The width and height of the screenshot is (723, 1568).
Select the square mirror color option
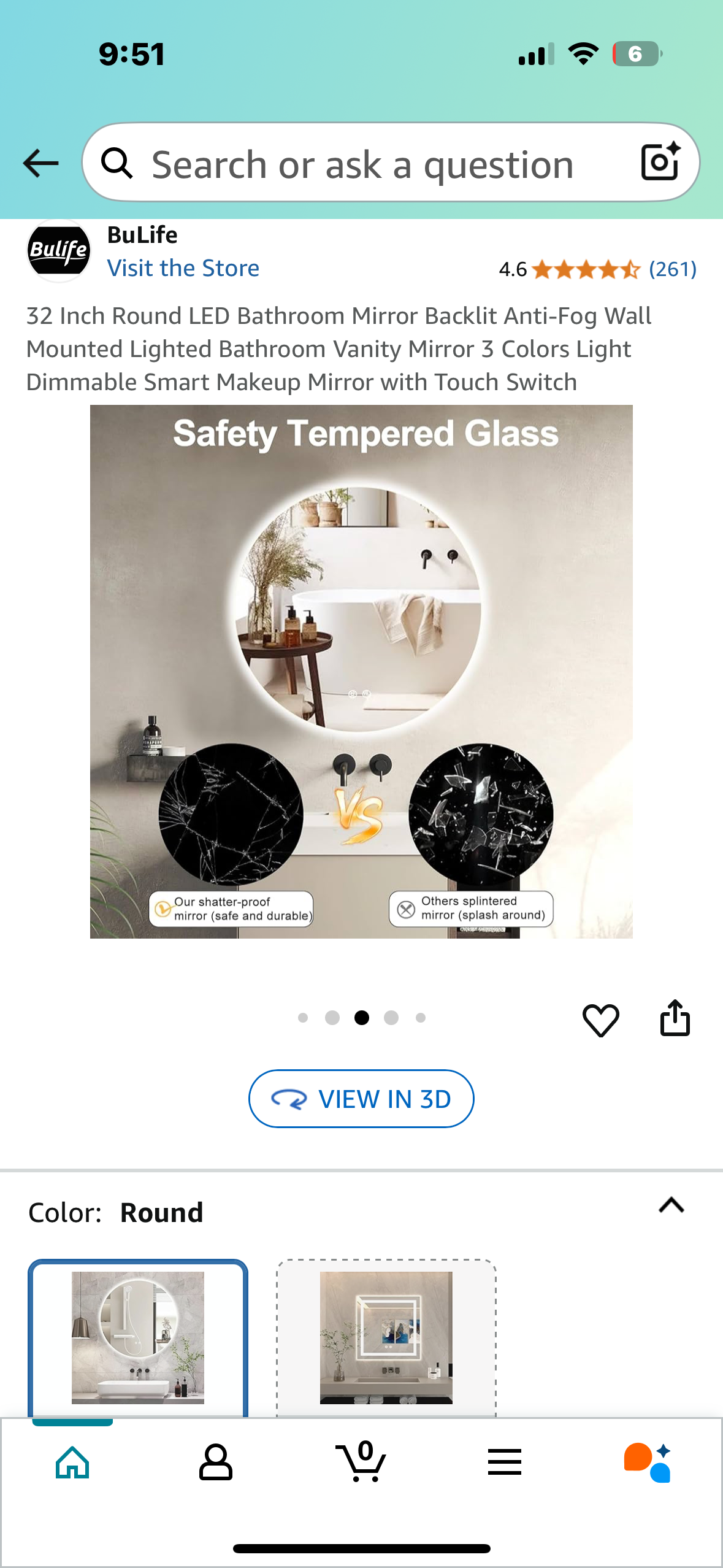386,1337
